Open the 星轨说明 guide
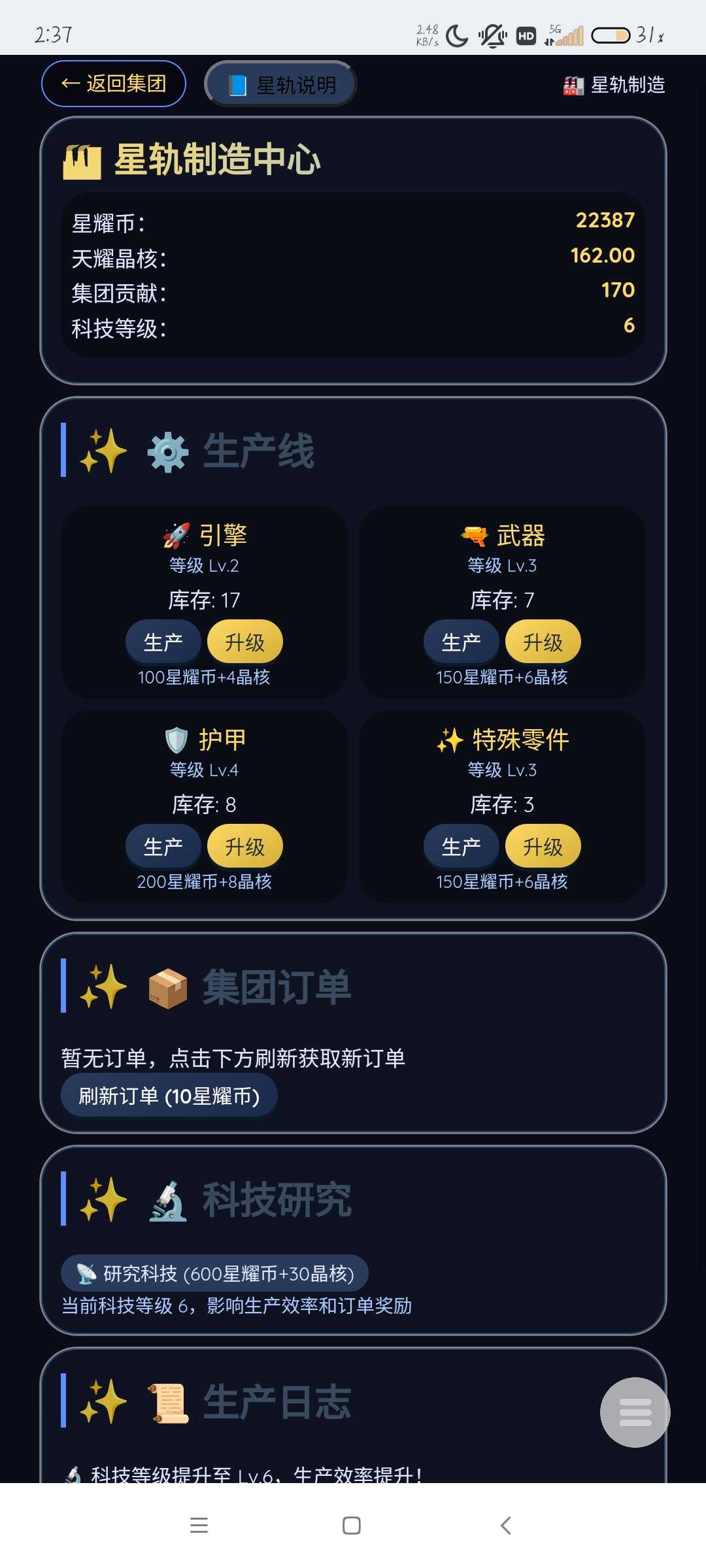The image size is (706, 1568). (x=281, y=84)
